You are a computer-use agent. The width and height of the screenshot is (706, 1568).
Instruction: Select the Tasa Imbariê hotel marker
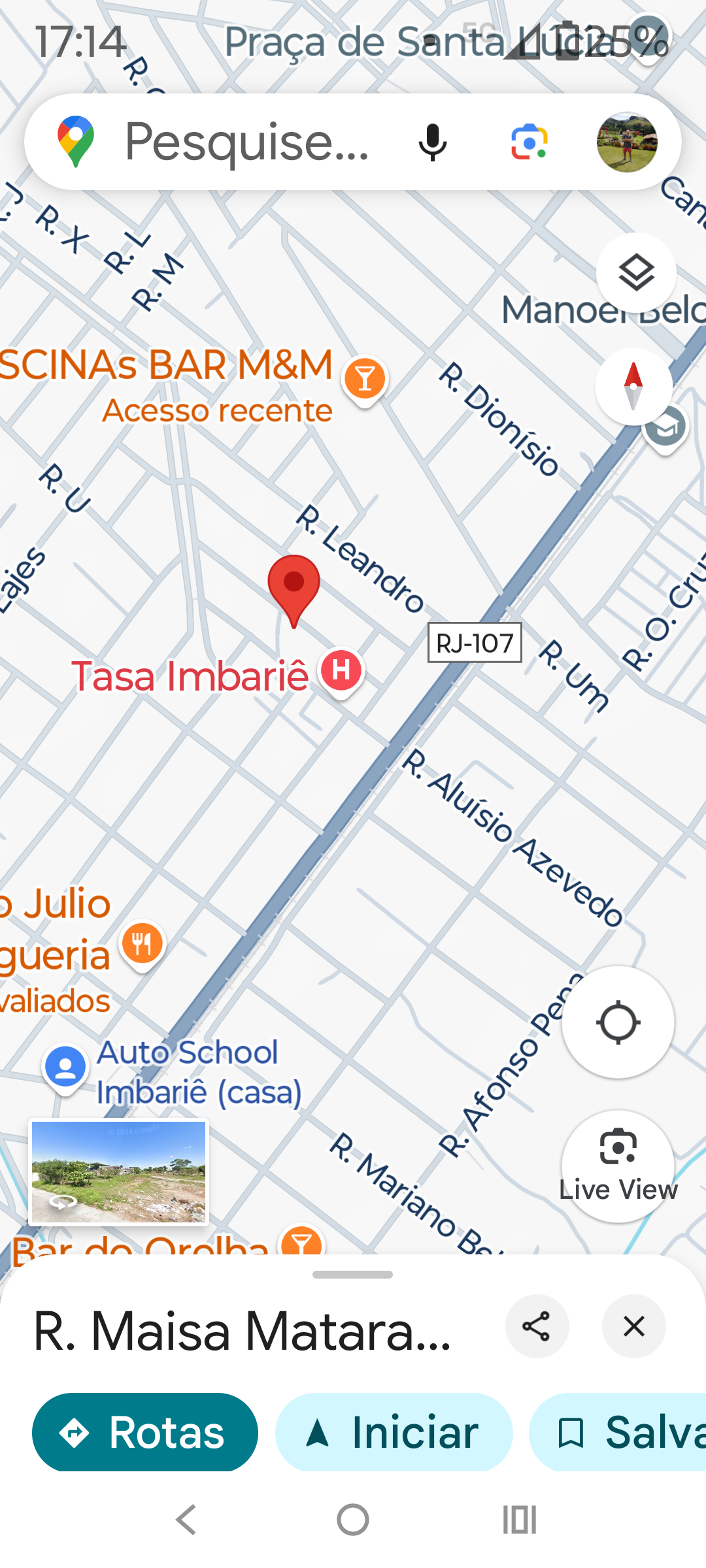coord(341,671)
